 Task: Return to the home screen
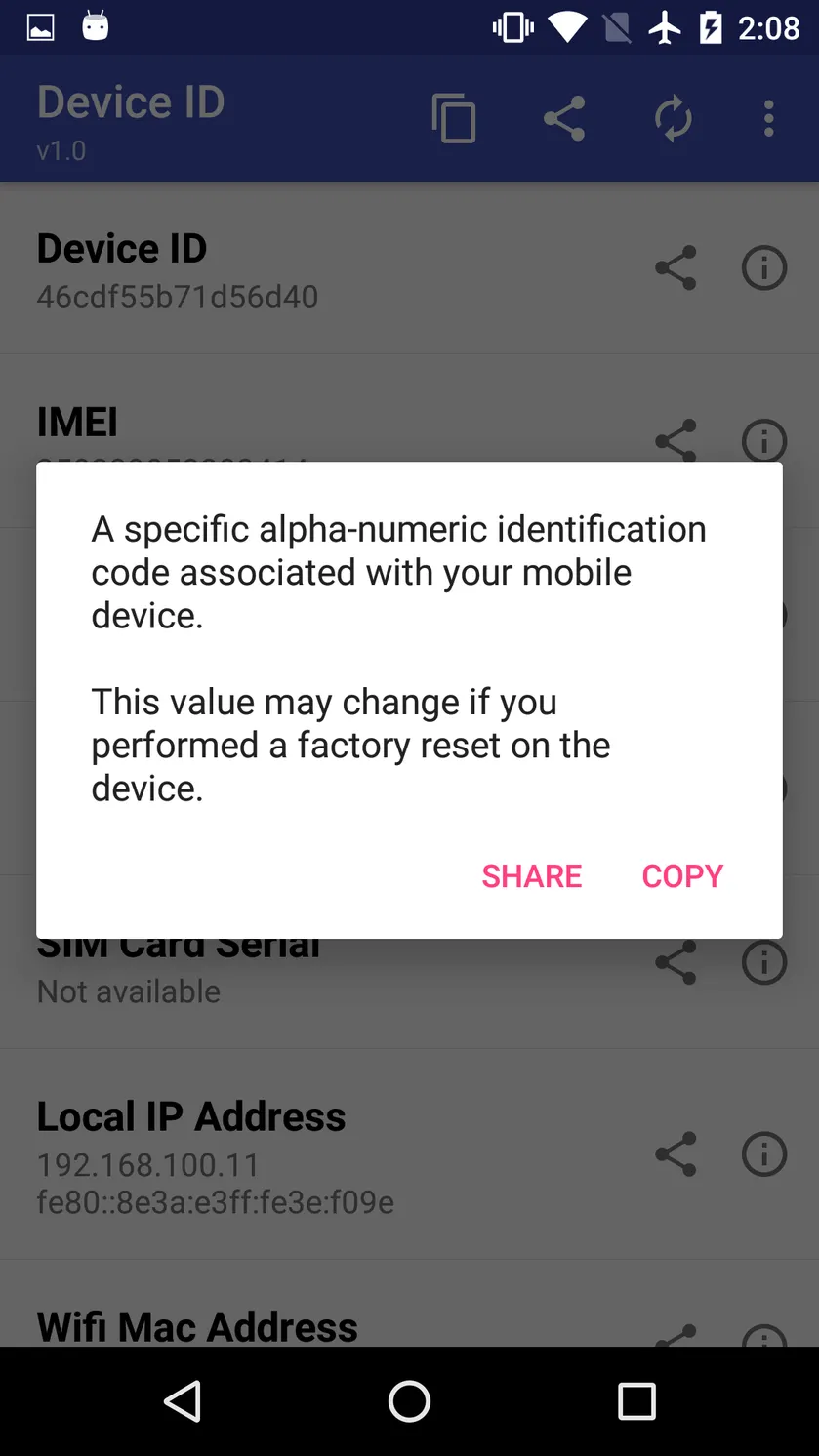click(409, 1401)
